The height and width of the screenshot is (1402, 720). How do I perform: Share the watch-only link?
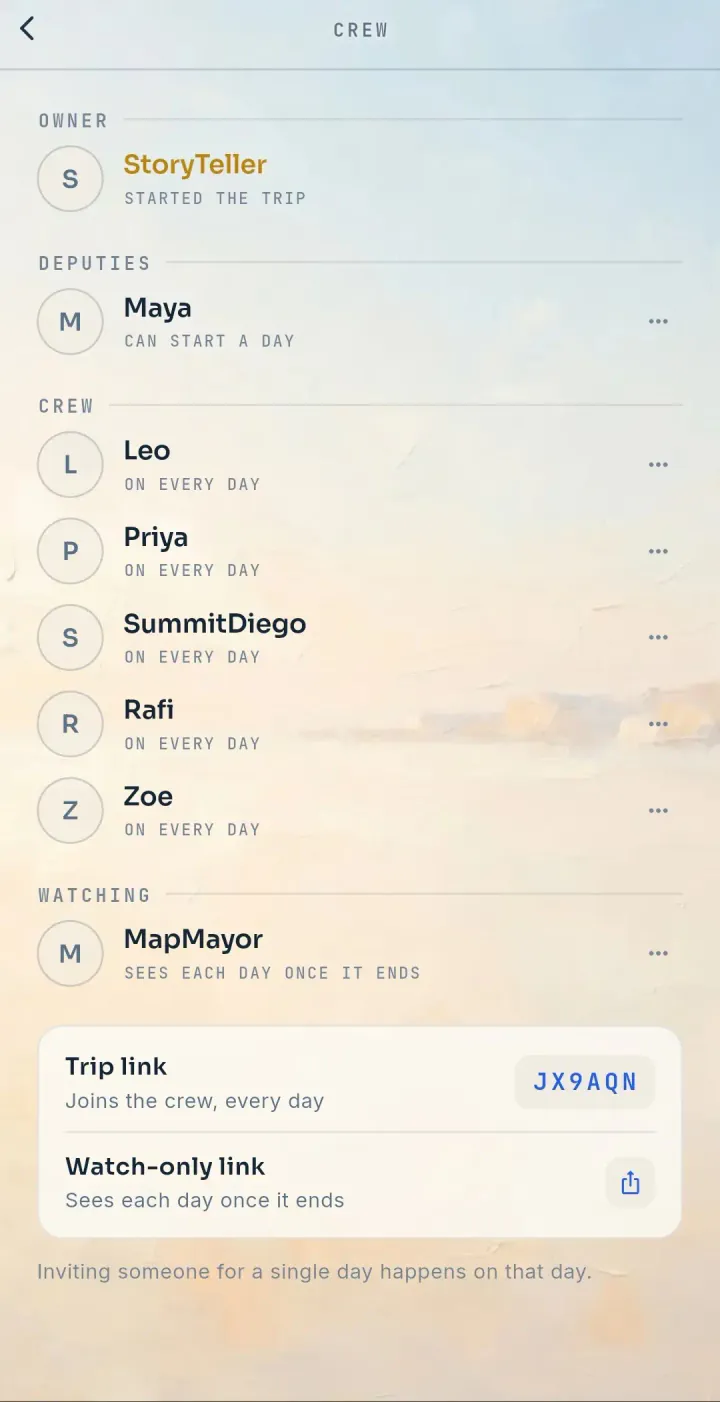pyautogui.click(x=630, y=1183)
